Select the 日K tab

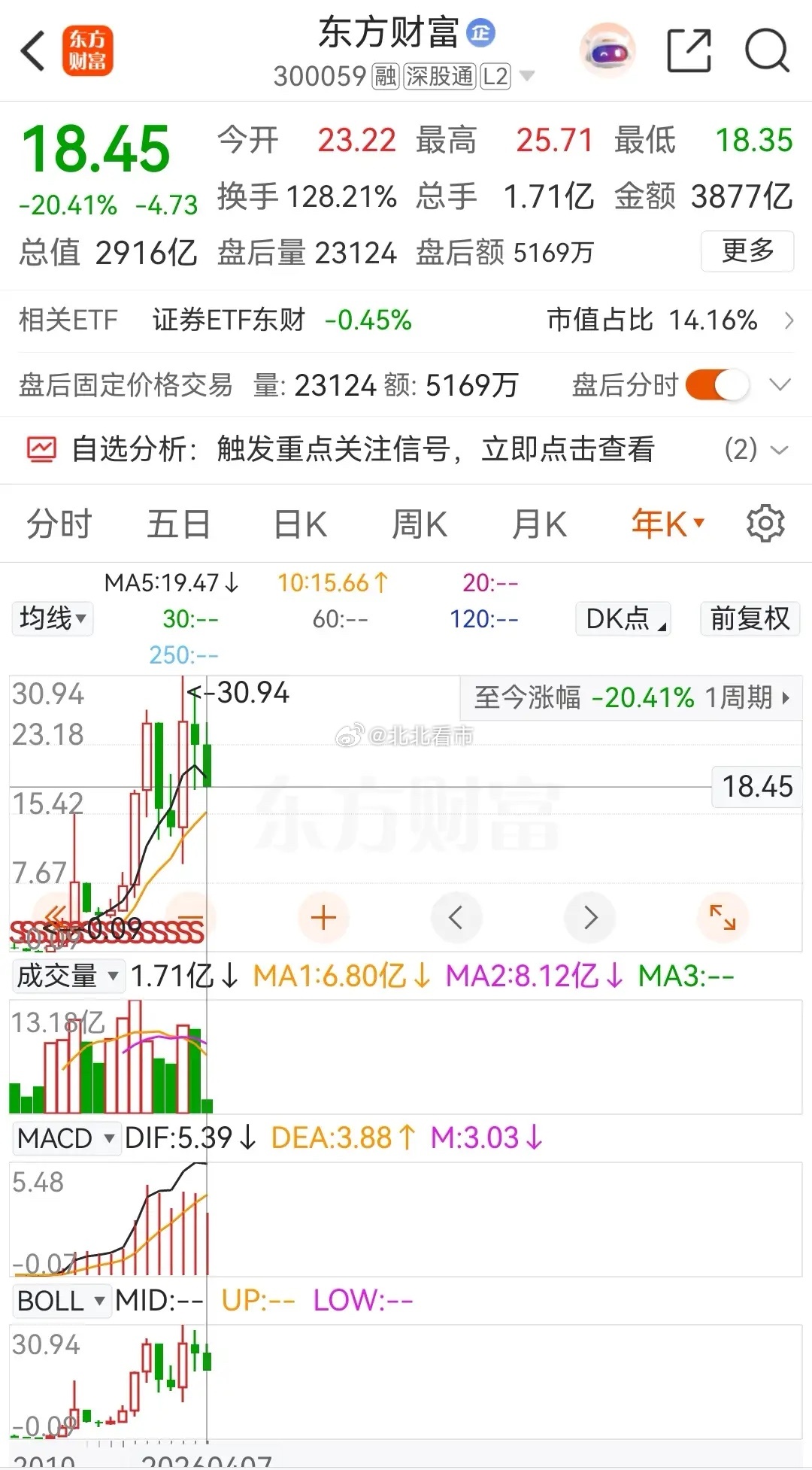[x=300, y=524]
